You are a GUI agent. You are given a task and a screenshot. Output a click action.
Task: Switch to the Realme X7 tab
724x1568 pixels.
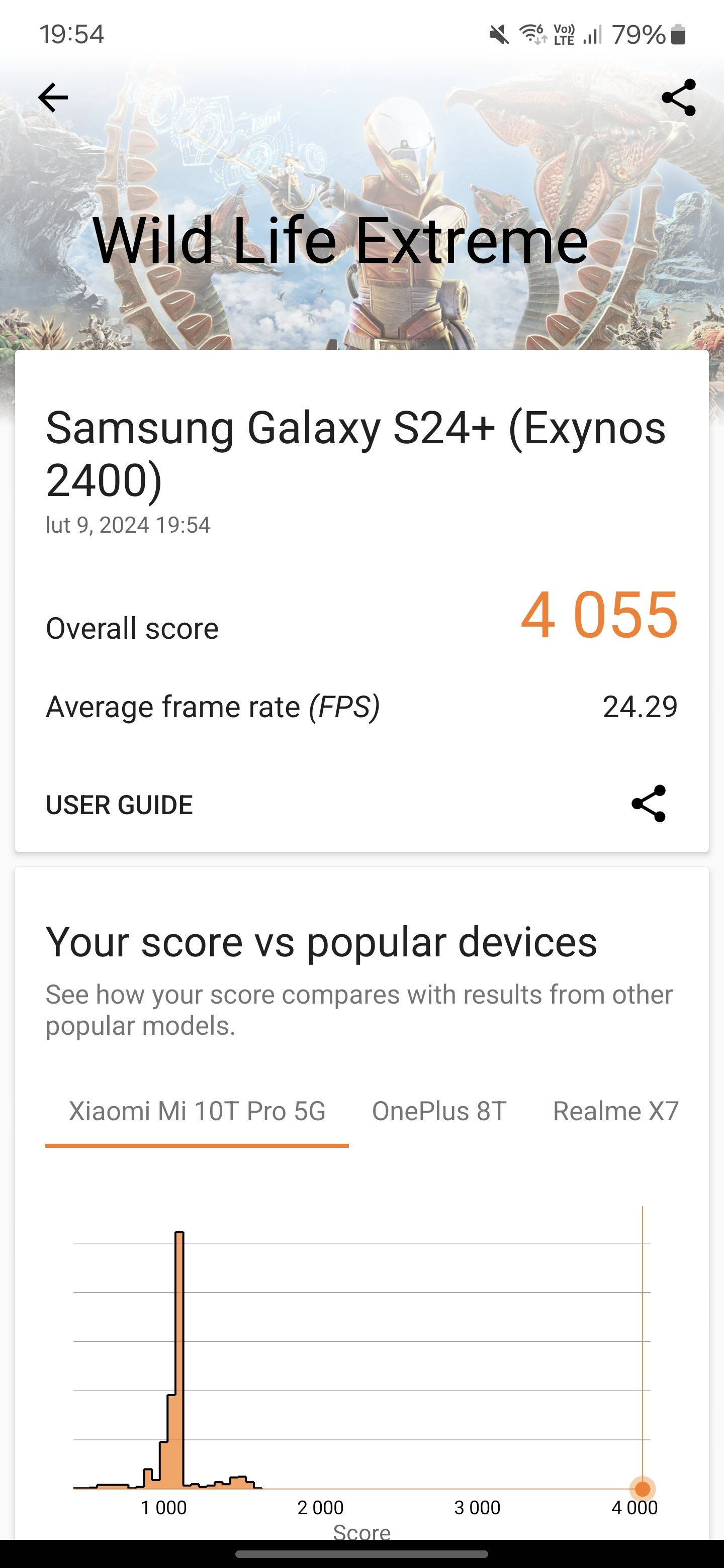point(615,1112)
